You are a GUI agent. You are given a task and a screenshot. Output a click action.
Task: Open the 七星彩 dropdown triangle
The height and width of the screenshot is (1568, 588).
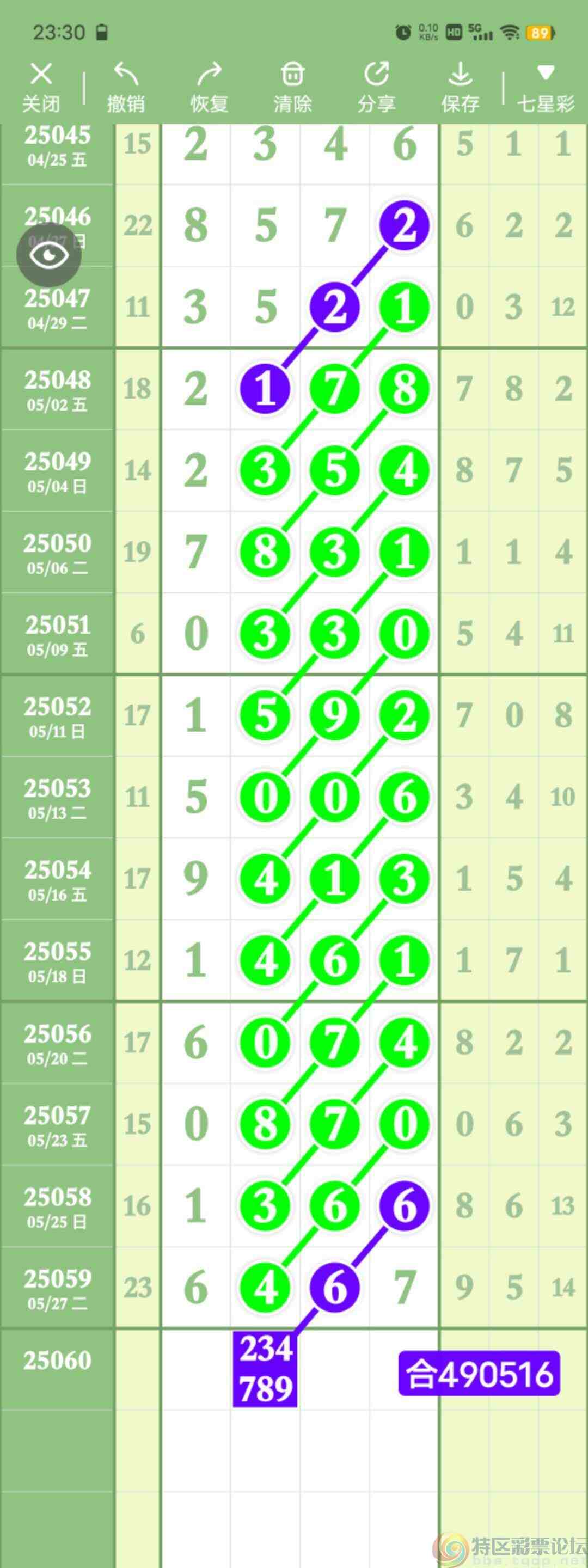coord(546,73)
